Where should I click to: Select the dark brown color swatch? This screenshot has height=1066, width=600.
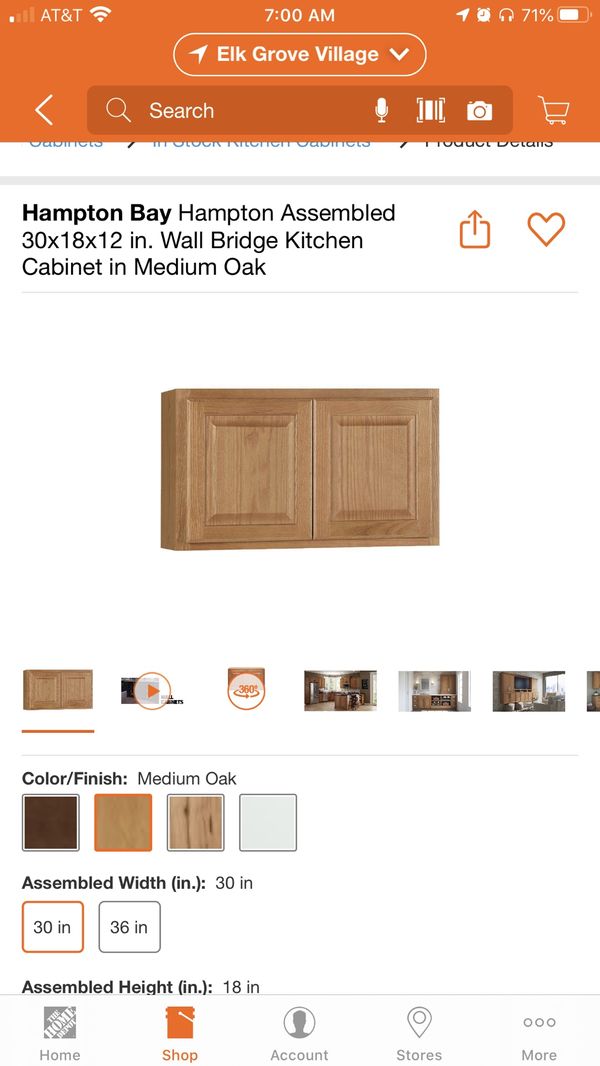(51, 823)
